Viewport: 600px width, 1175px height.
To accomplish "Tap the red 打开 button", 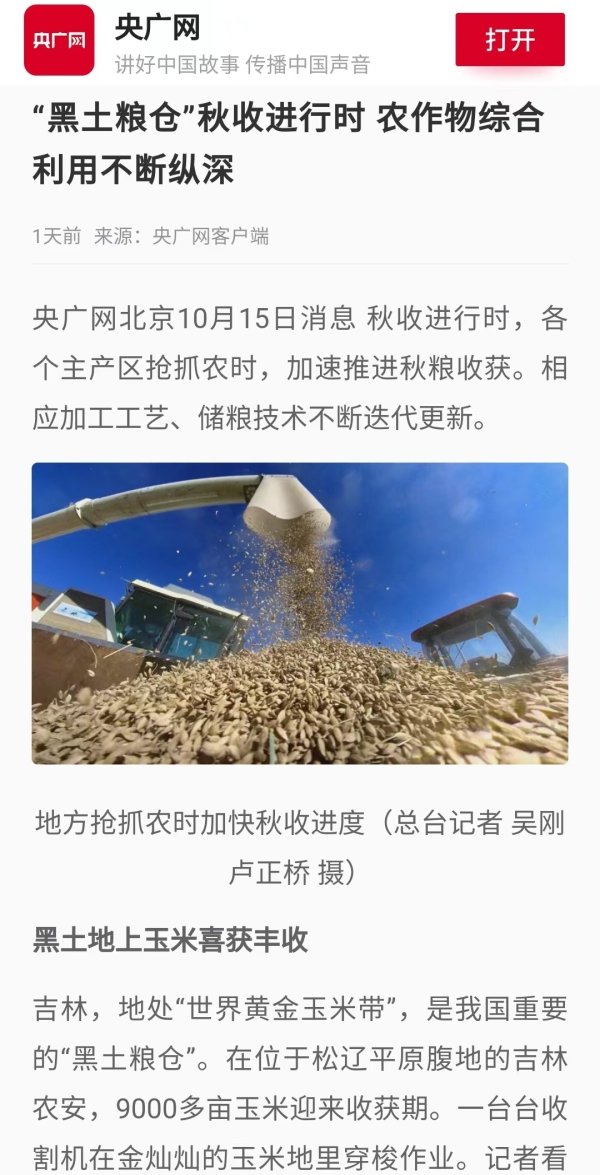I will pos(510,40).
